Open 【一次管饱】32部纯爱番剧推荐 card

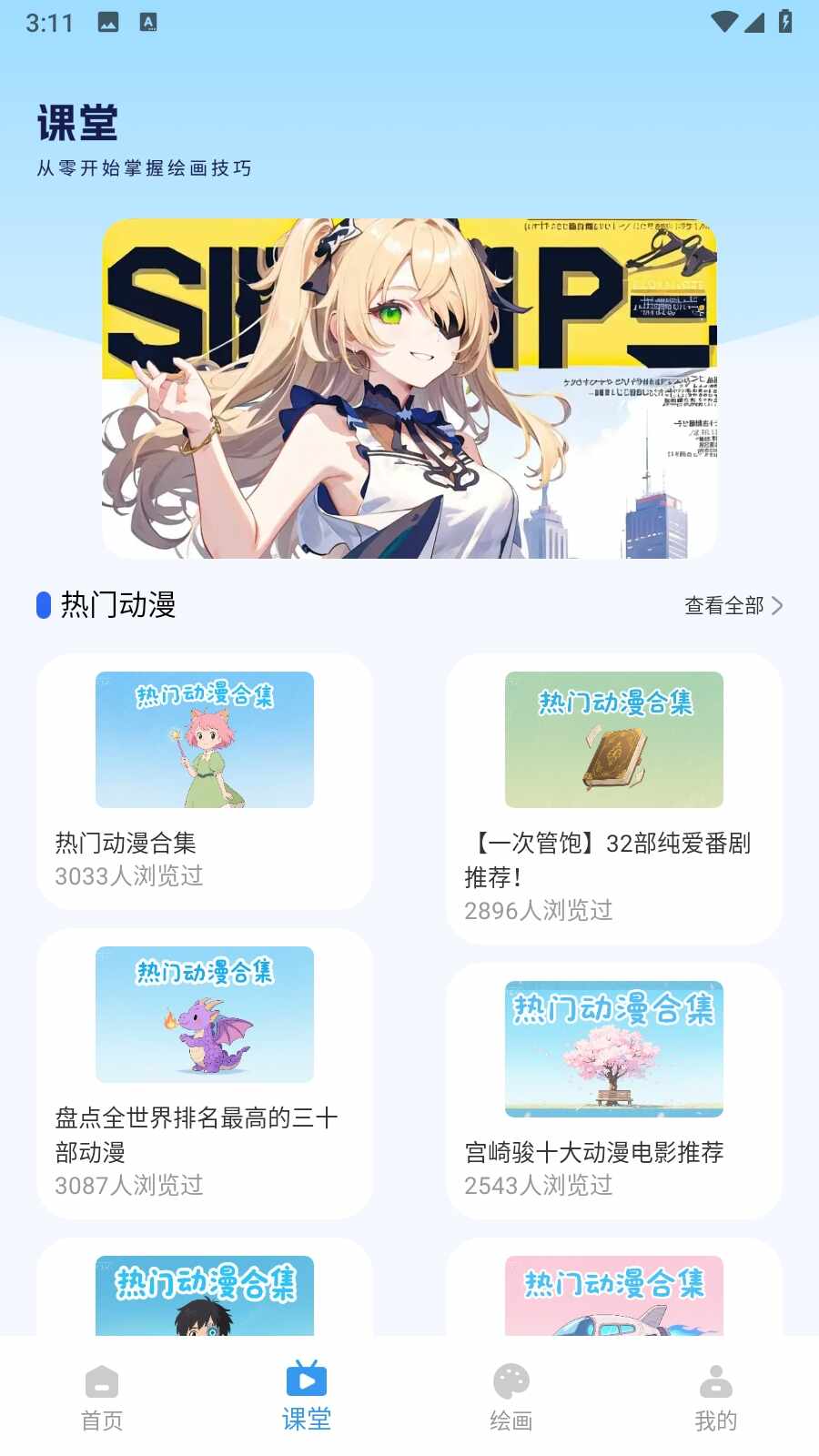[614, 798]
